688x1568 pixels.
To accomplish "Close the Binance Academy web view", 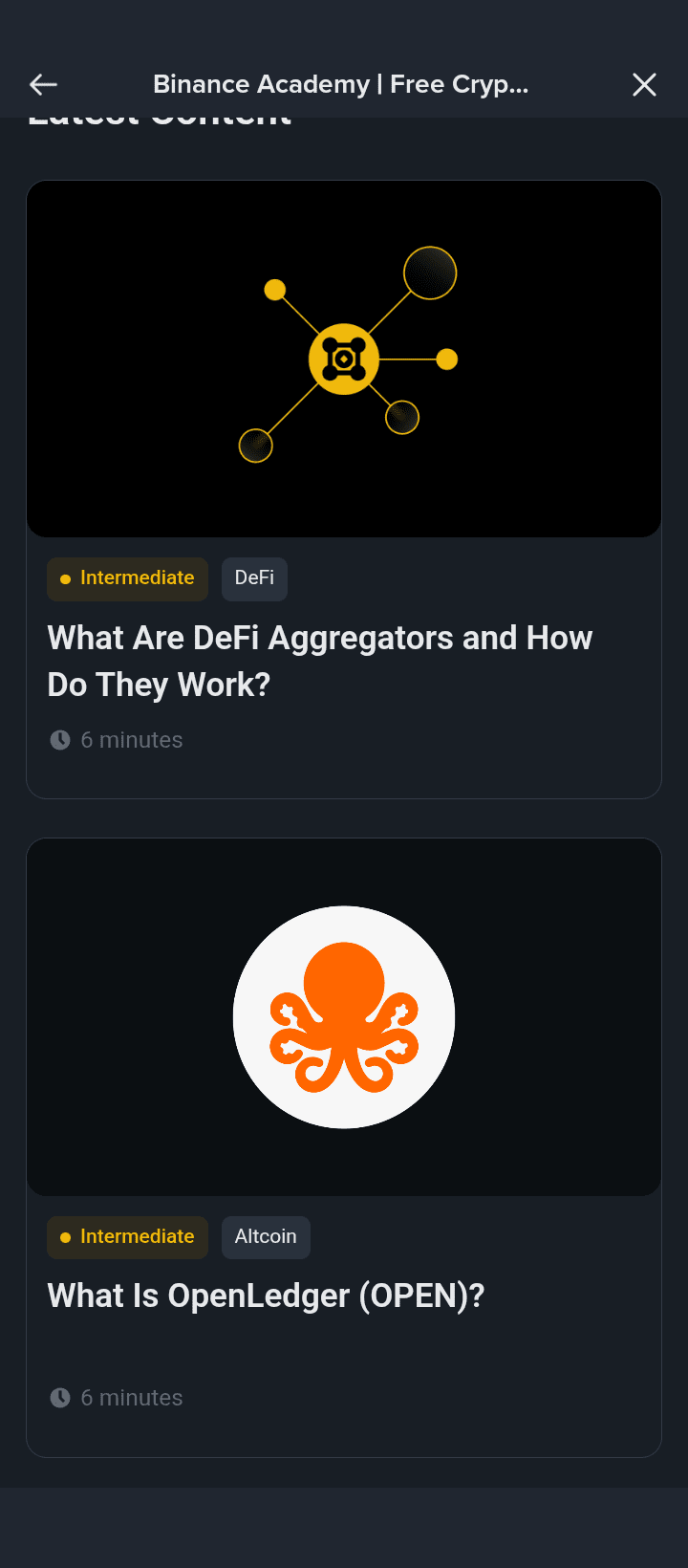I will [x=644, y=85].
